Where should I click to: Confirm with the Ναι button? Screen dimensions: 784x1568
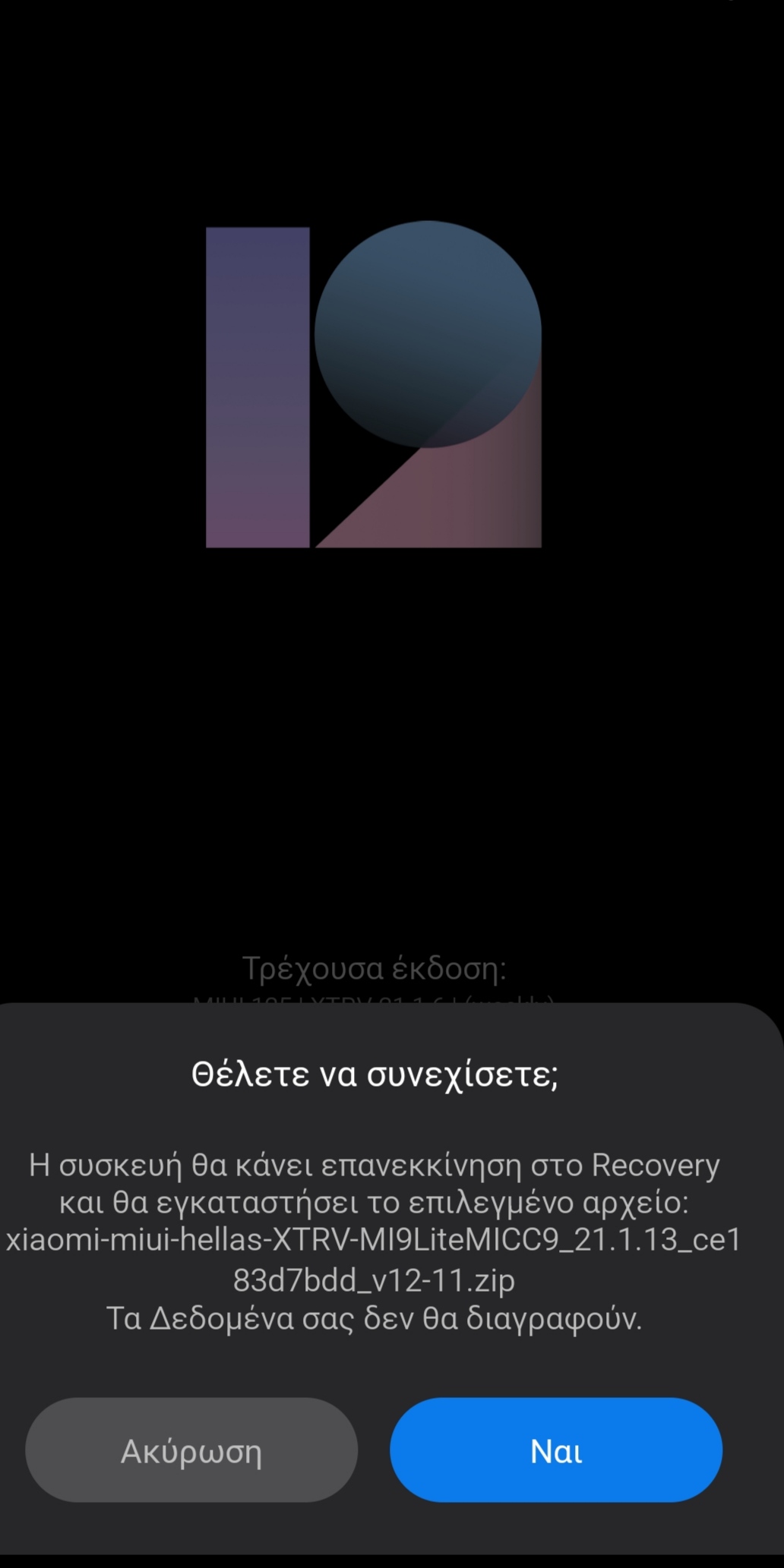[555, 1450]
